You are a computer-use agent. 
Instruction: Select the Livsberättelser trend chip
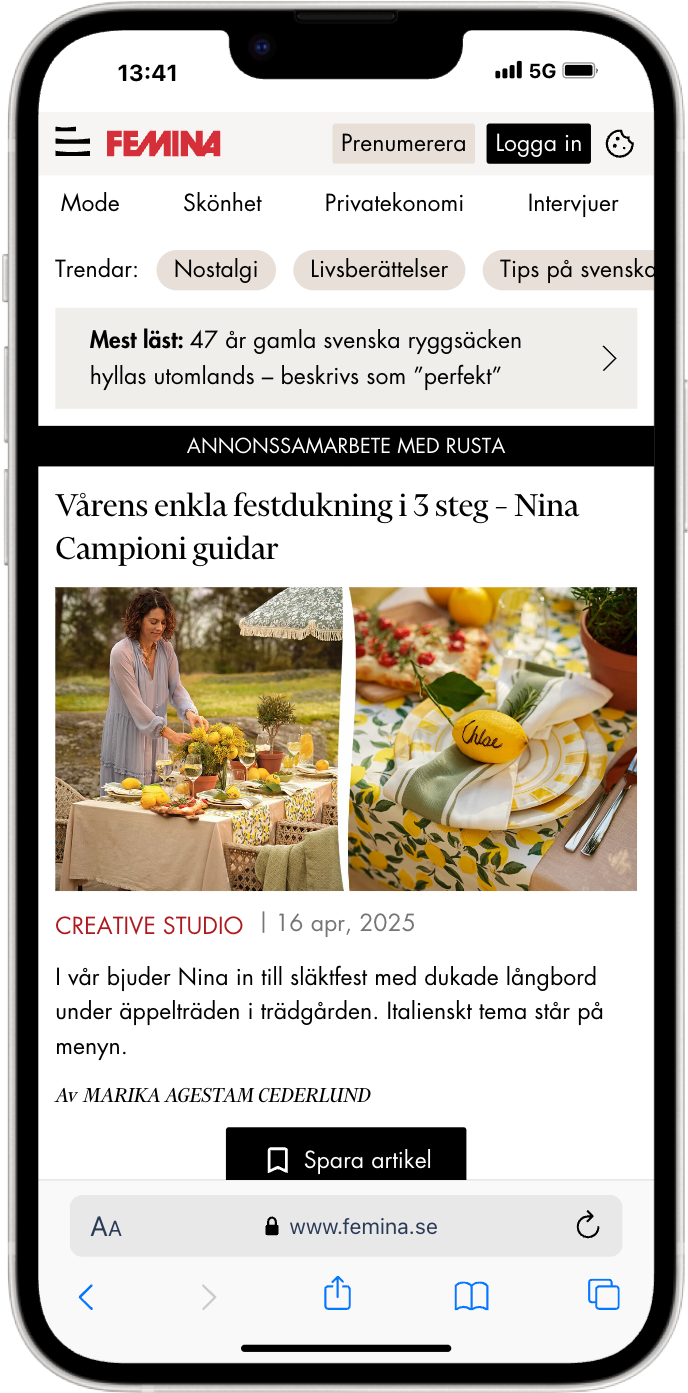tap(378, 270)
